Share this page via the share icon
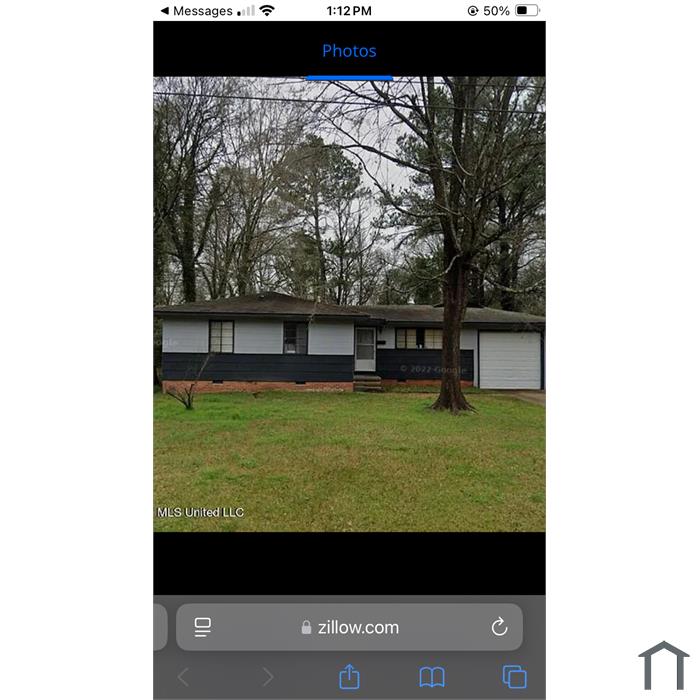Image resolution: width=700 pixels, height=700 pixels. 349,677
